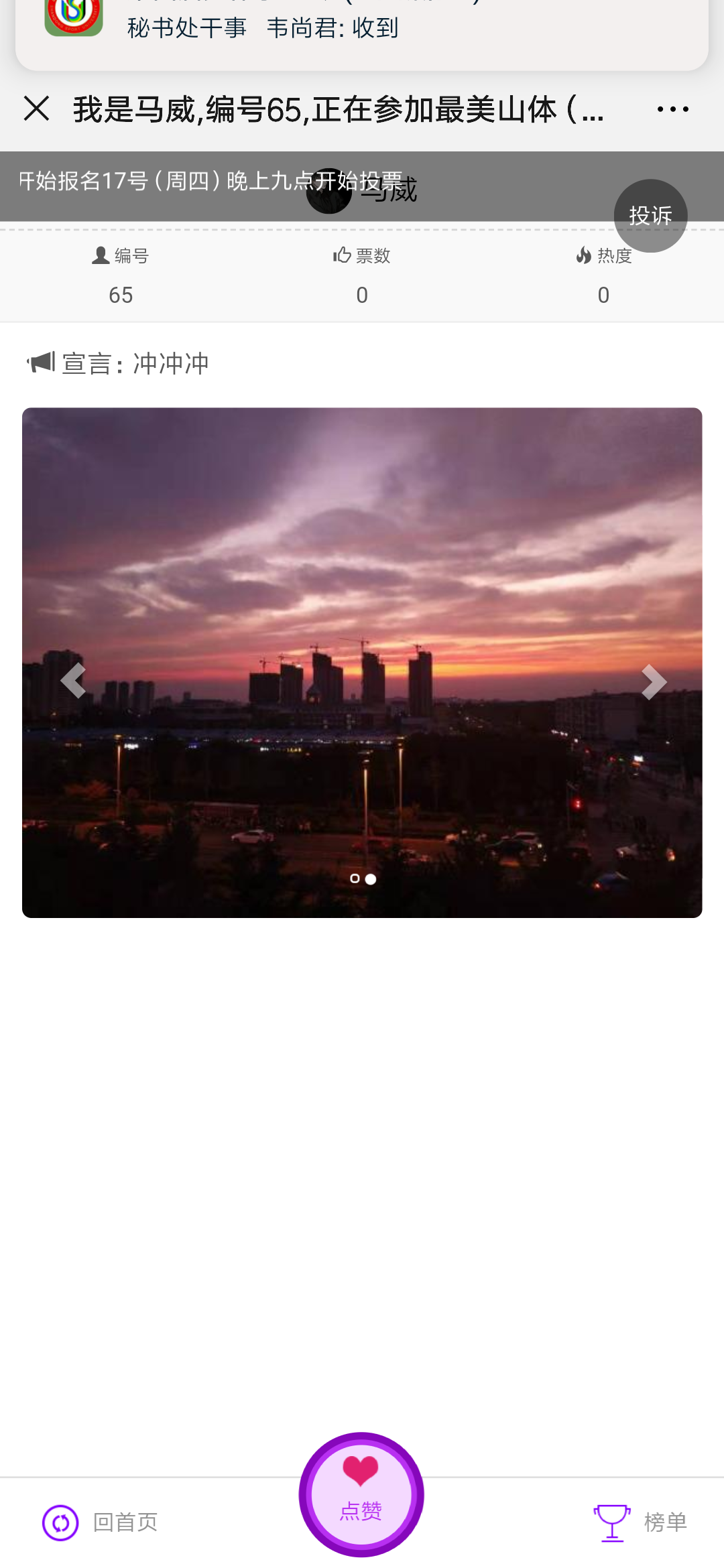Select the first carousel page indicator dot

pos(355,878)
